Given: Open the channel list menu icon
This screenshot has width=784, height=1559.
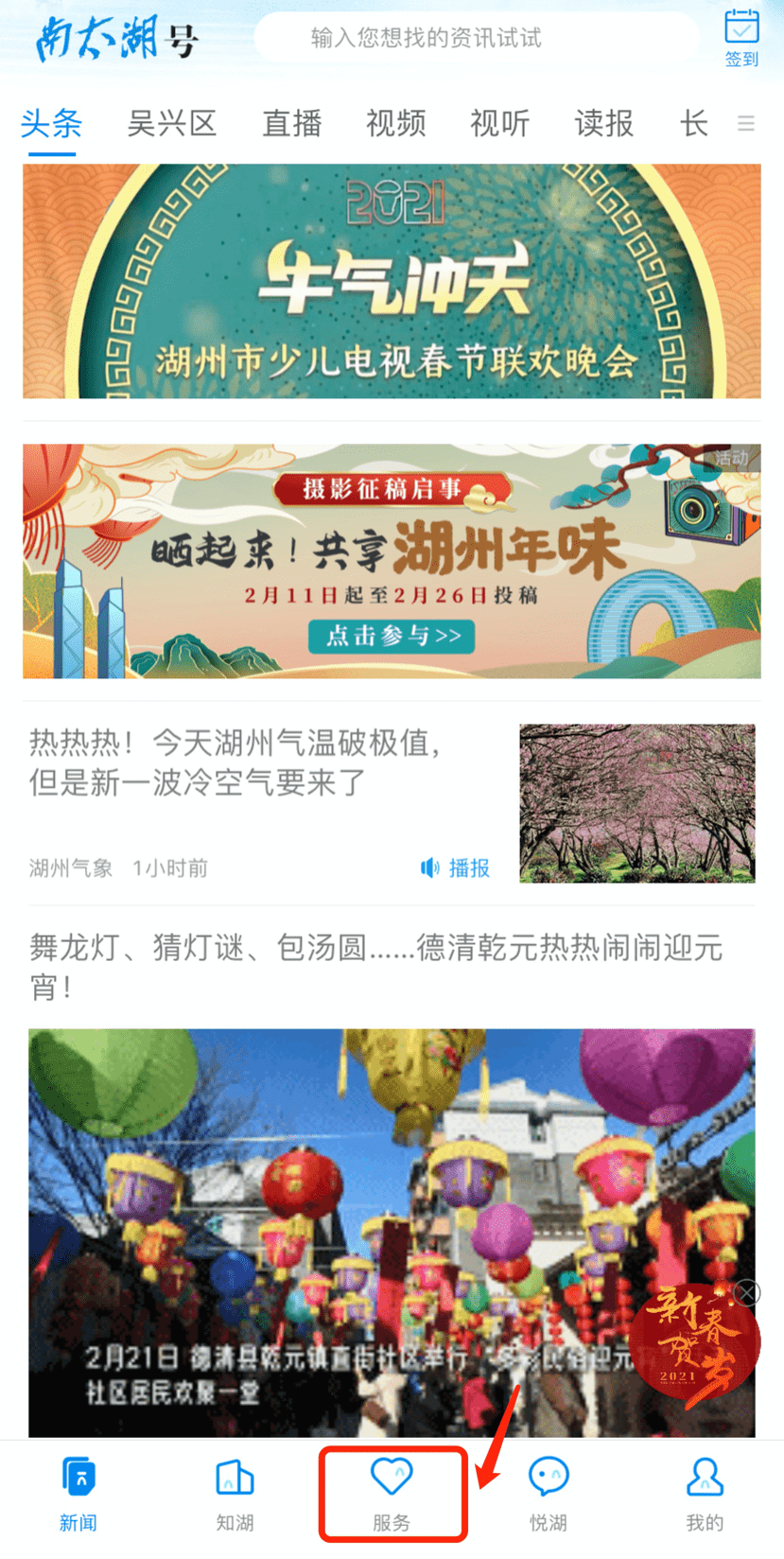Looking at the screenshot, I should (x=746, y=124).
